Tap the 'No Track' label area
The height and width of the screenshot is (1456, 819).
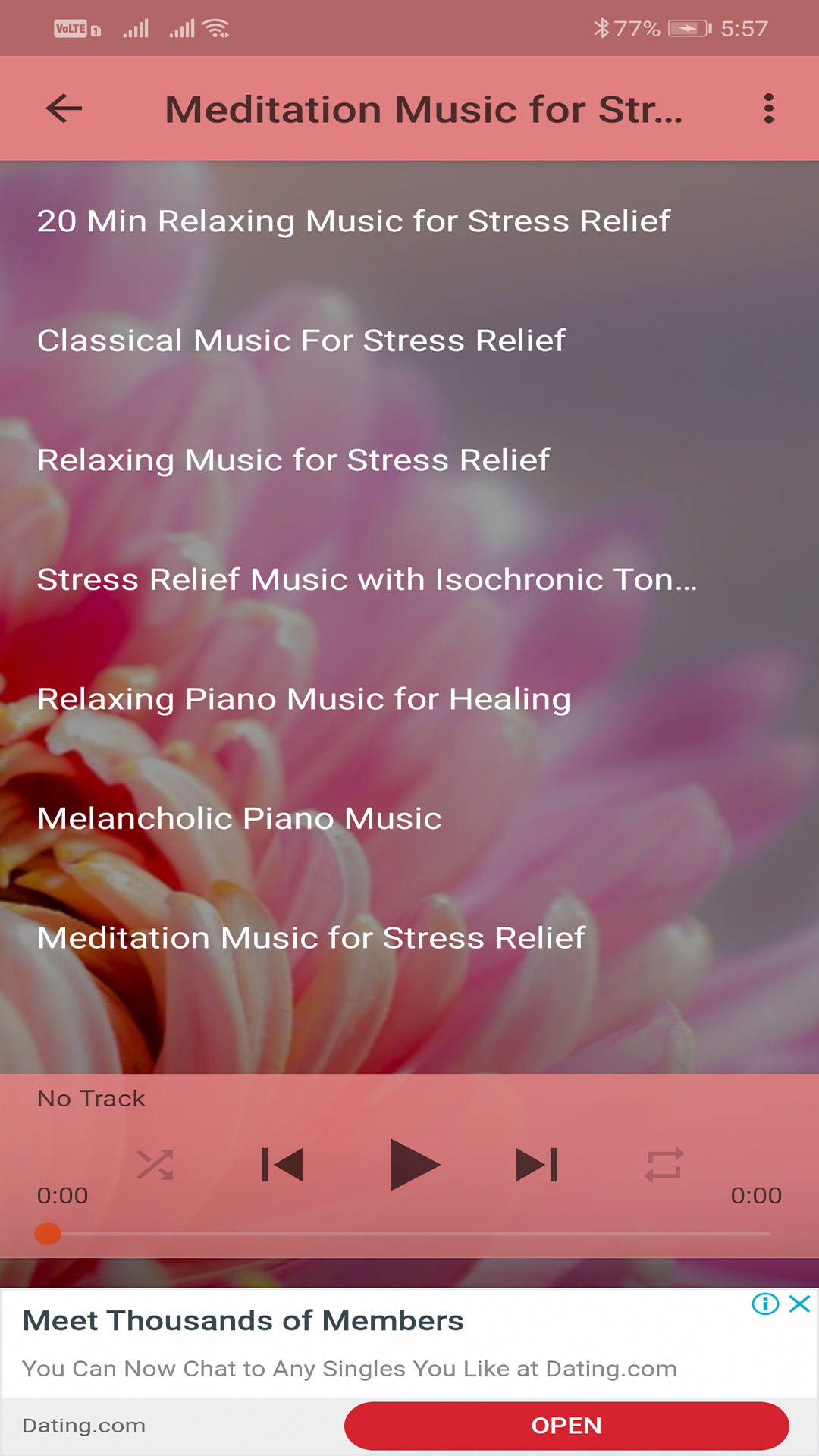(x=91, y=1098)
